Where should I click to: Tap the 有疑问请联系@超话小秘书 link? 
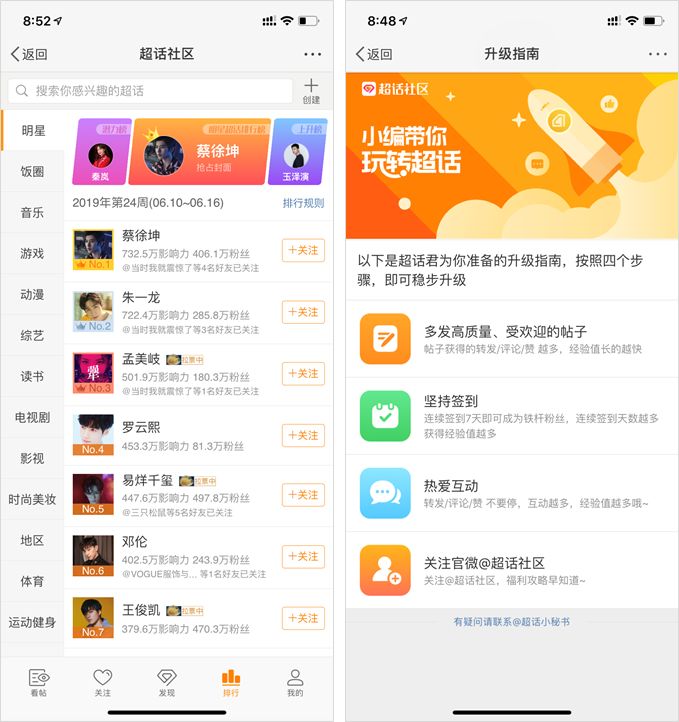point(511,622)
